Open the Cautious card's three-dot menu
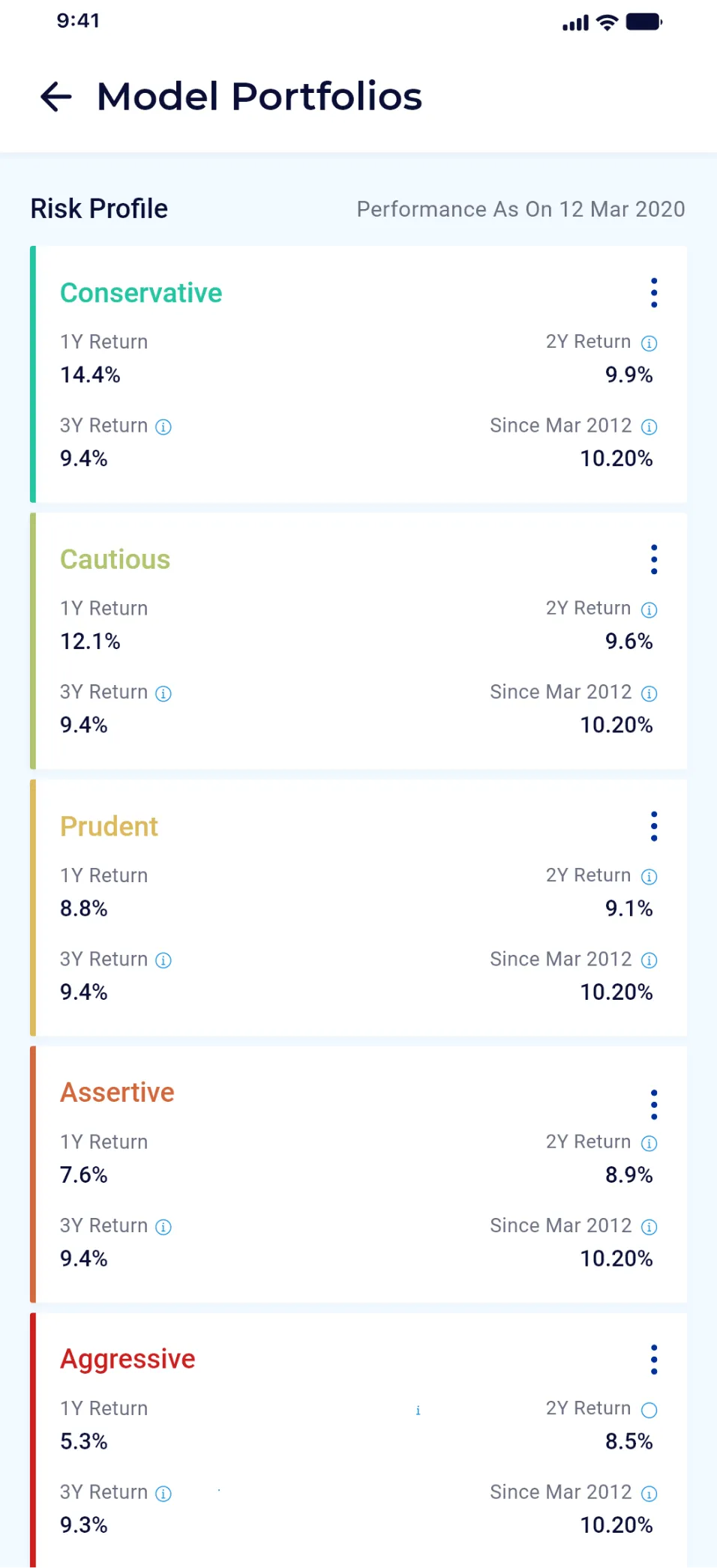 [x=654, y=560]
